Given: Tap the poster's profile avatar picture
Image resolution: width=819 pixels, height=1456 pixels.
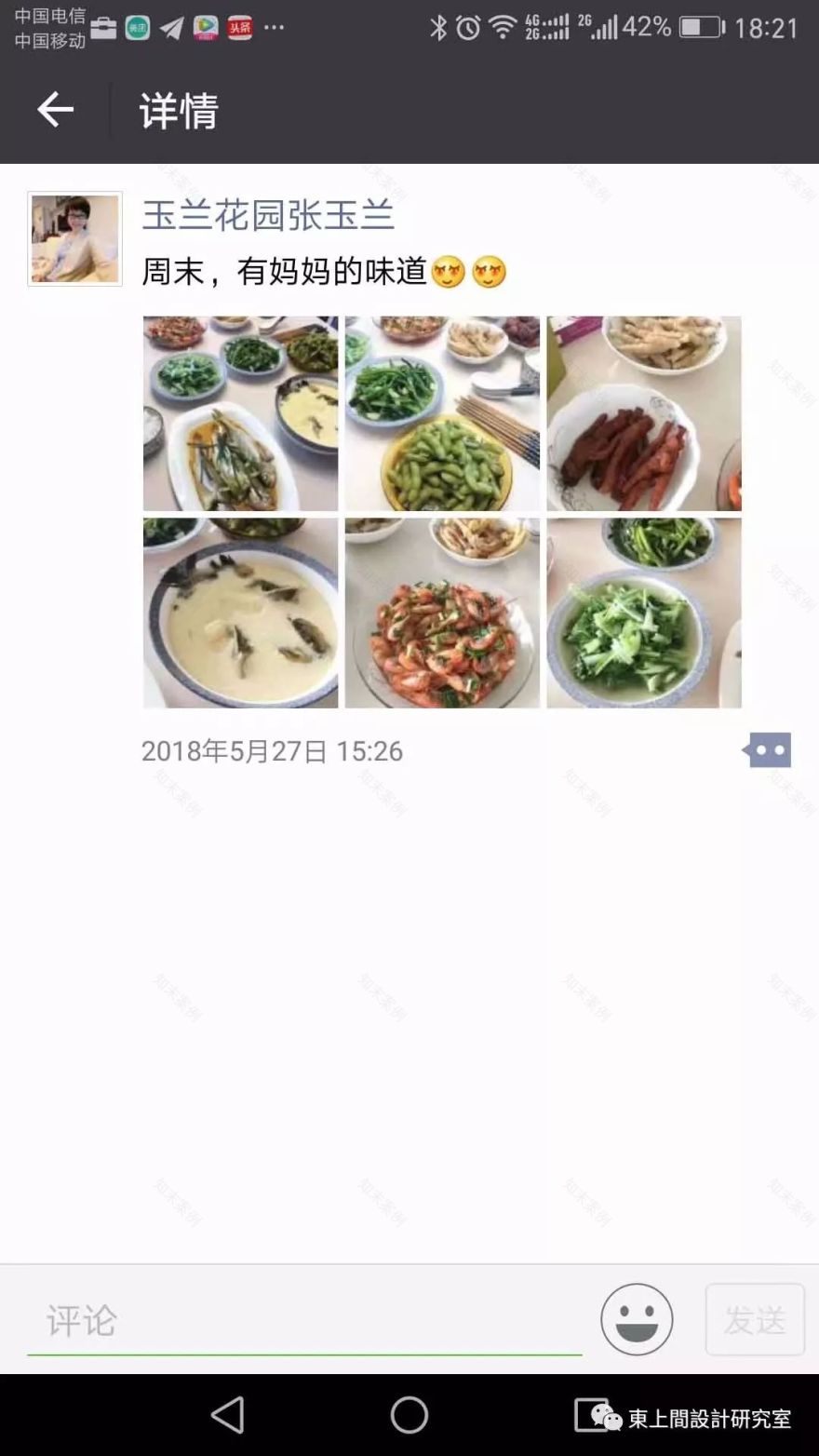Looking at the screenshot, I should [x=74, y=238].
